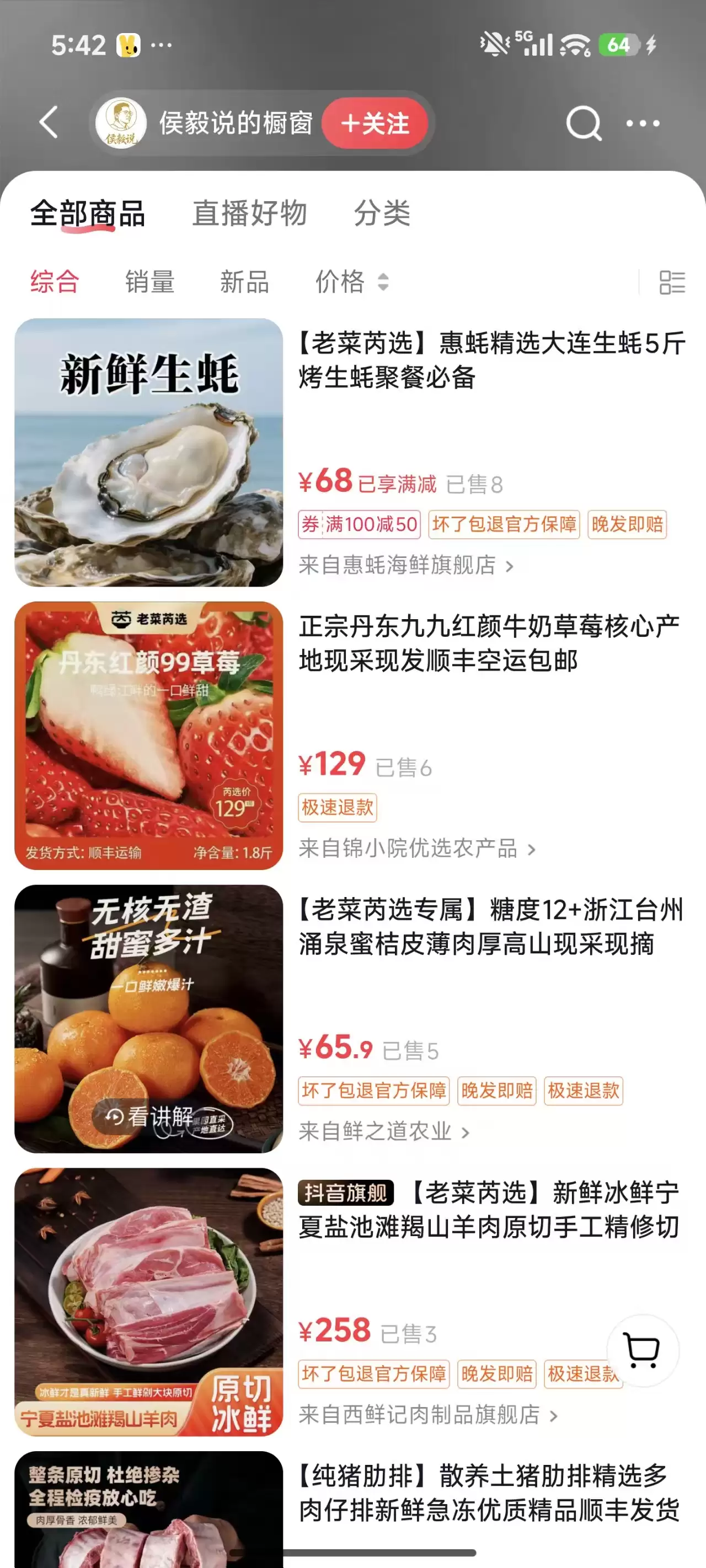Viewport: 706px width, 1568px height.
Task: Select the 全部商品 tab
Action: (88, 213)
